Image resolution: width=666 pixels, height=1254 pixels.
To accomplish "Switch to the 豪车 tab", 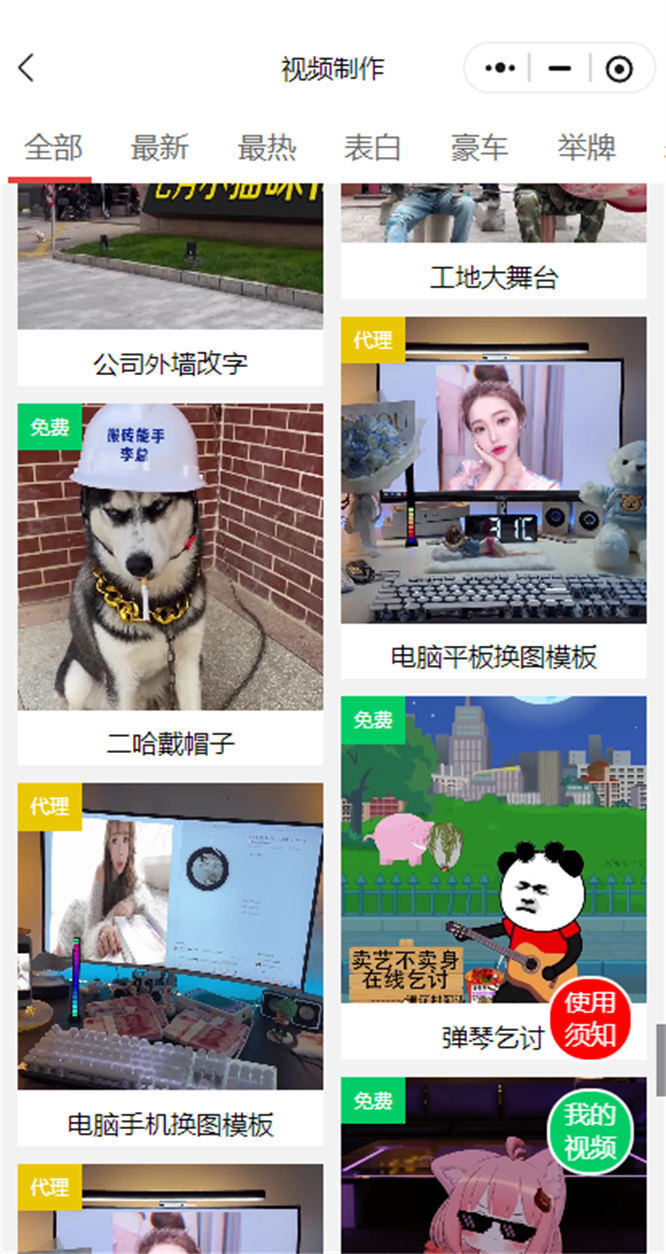I will point(480,148).
